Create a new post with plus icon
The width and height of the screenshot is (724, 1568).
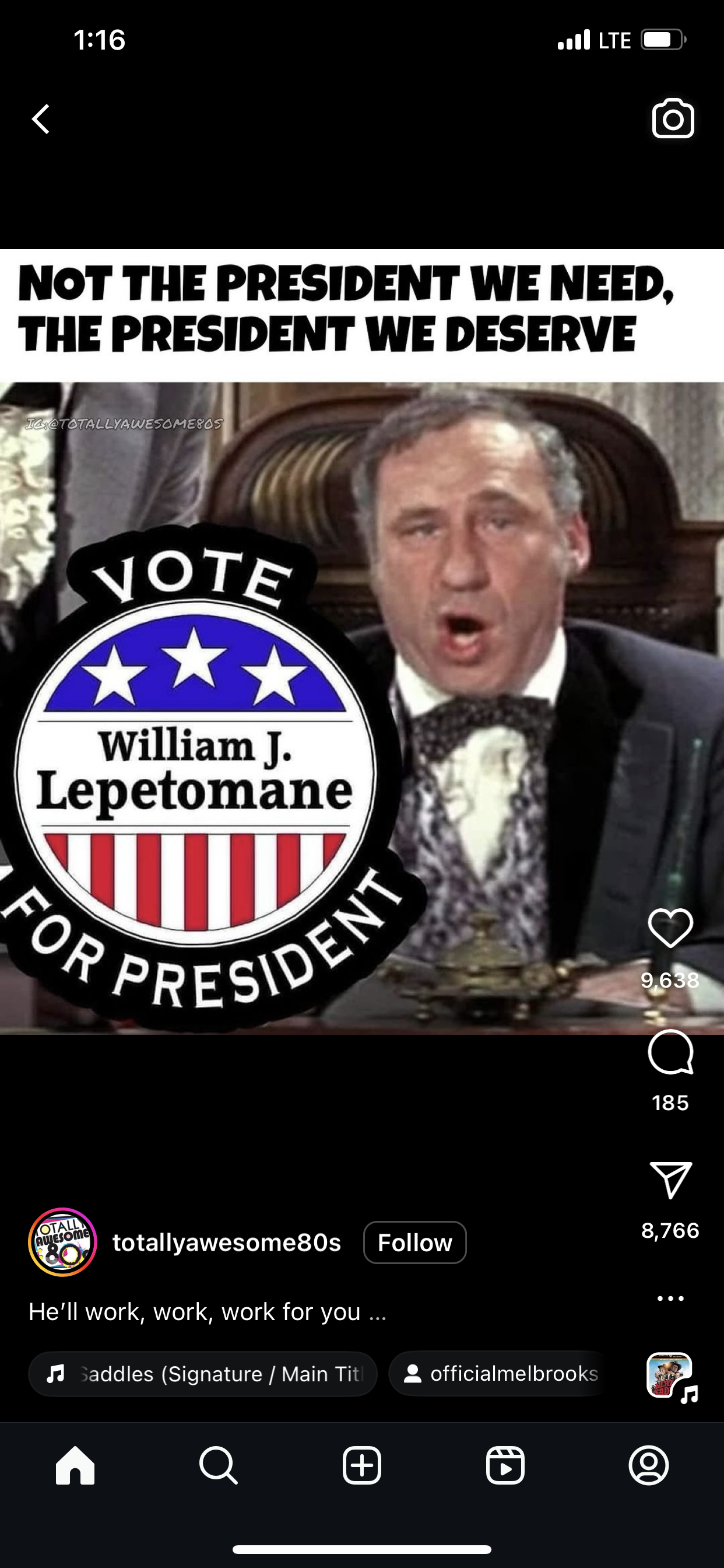[x=362, y=1465]
